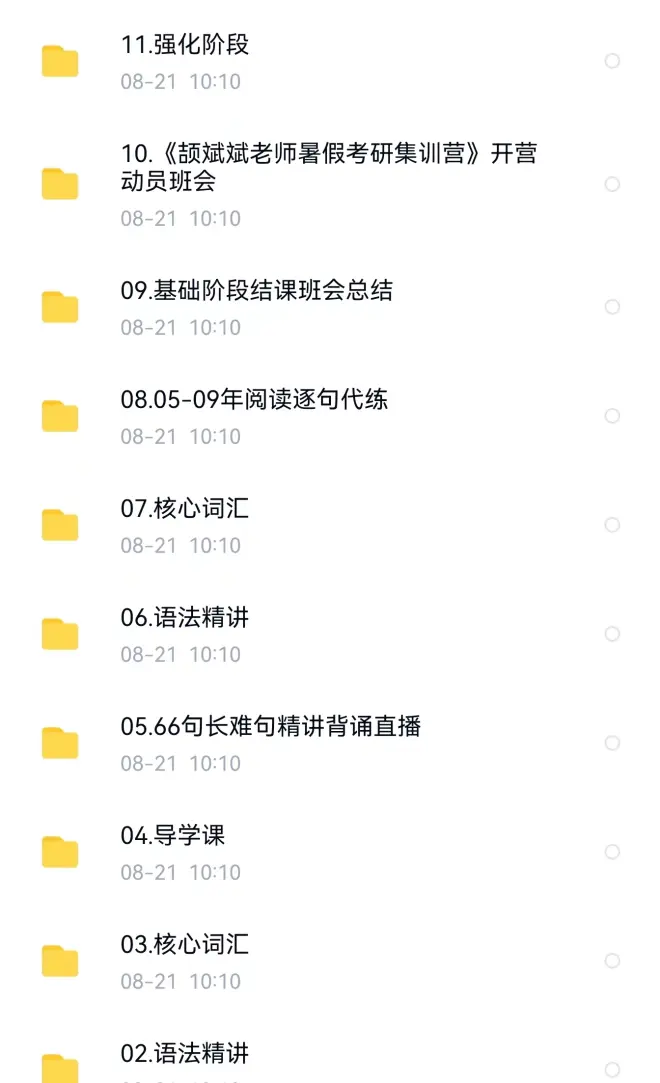Open the 02.语法精讲 folder
This screenshot has height=1083, width=660.
185,1054
